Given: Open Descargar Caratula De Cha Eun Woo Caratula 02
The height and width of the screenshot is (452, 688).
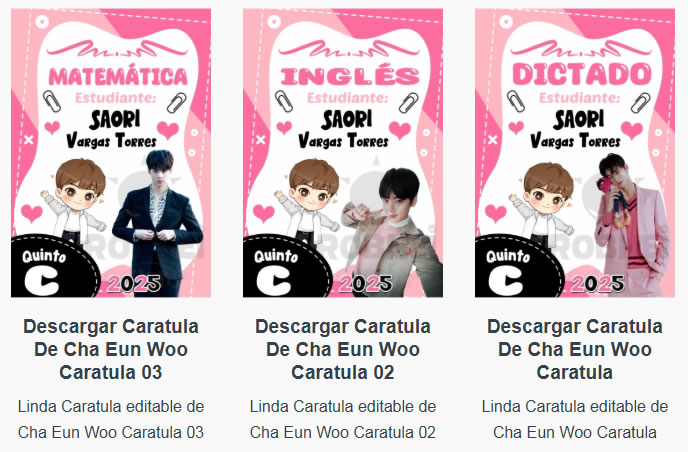Looking at the screenshot, I should [x=343, y=349].
